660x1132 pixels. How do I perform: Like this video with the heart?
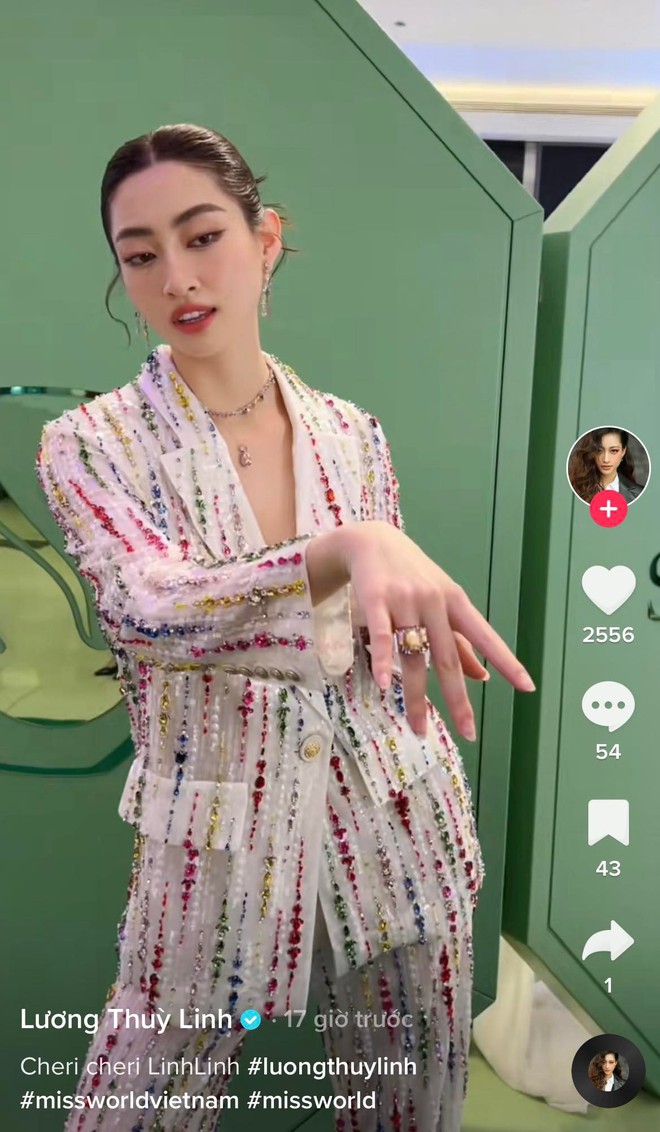pyautogui.click(x=608, y=590)
